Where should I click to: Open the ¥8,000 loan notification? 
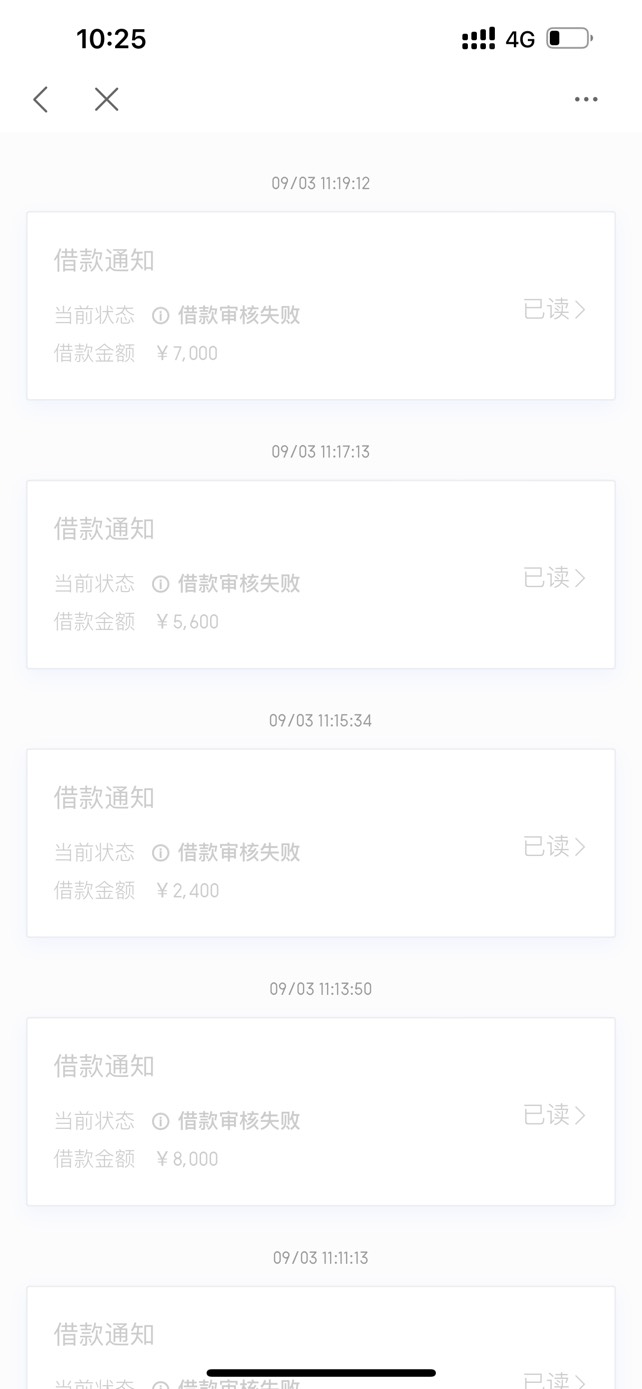[321, 1112]
